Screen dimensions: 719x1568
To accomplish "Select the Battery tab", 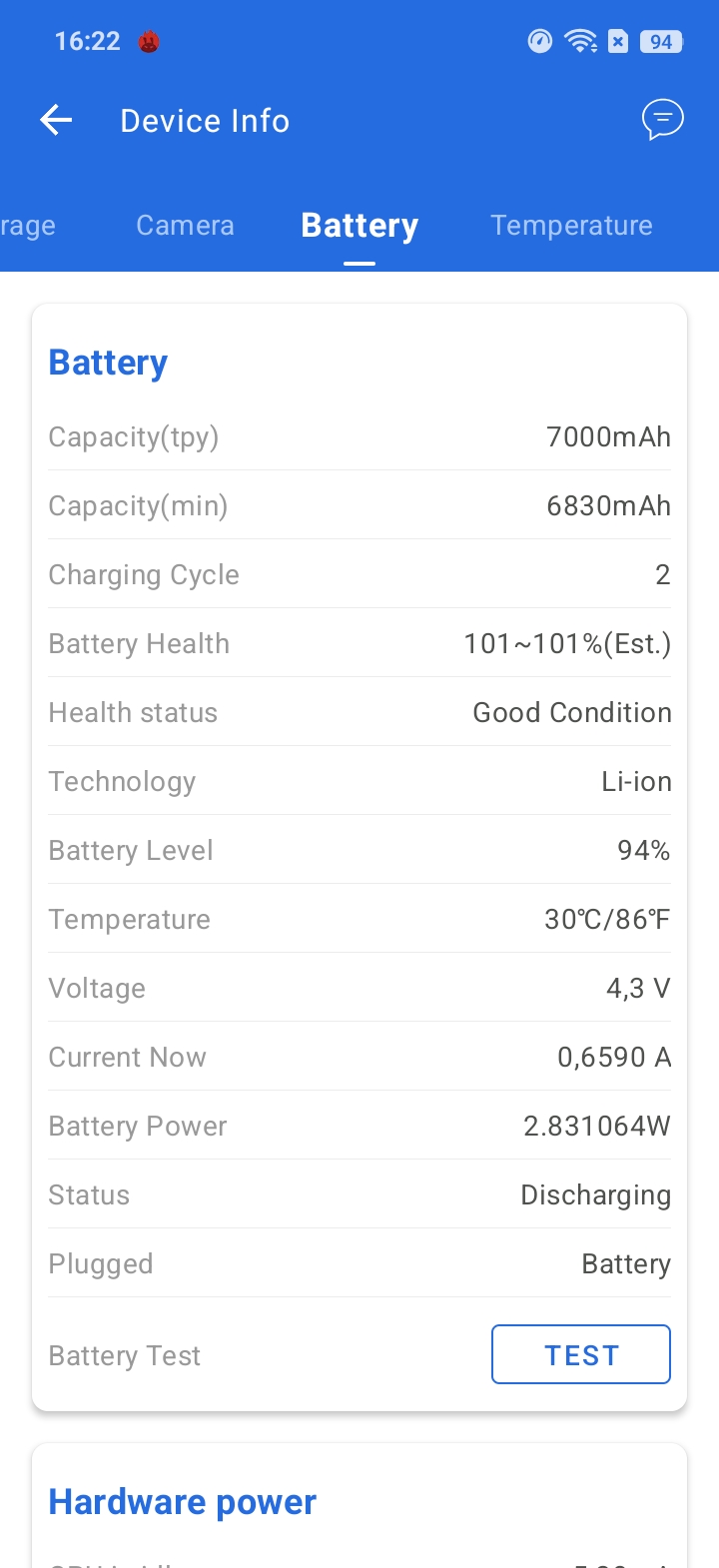I will [359, 226].
